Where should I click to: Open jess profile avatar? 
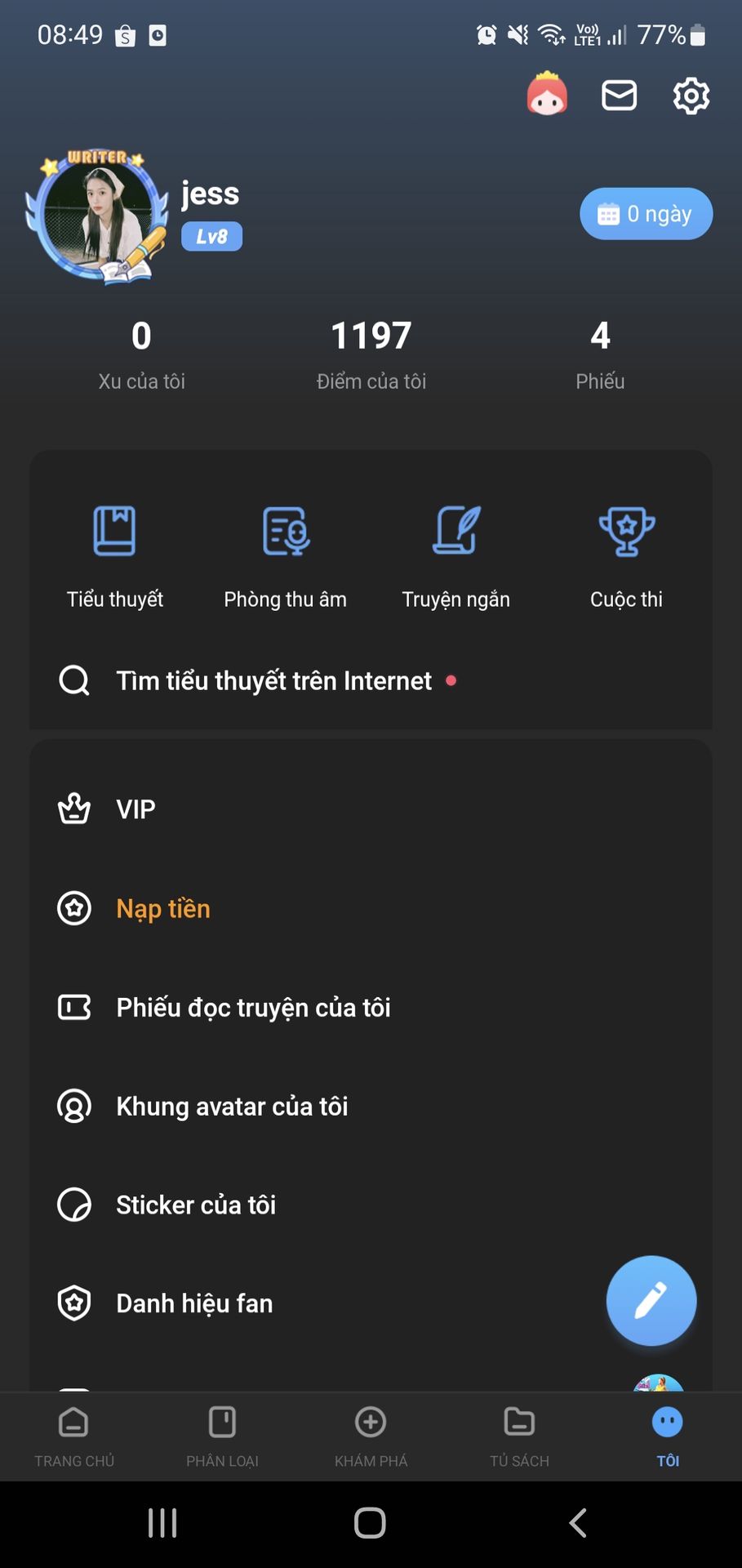point(96,216)
